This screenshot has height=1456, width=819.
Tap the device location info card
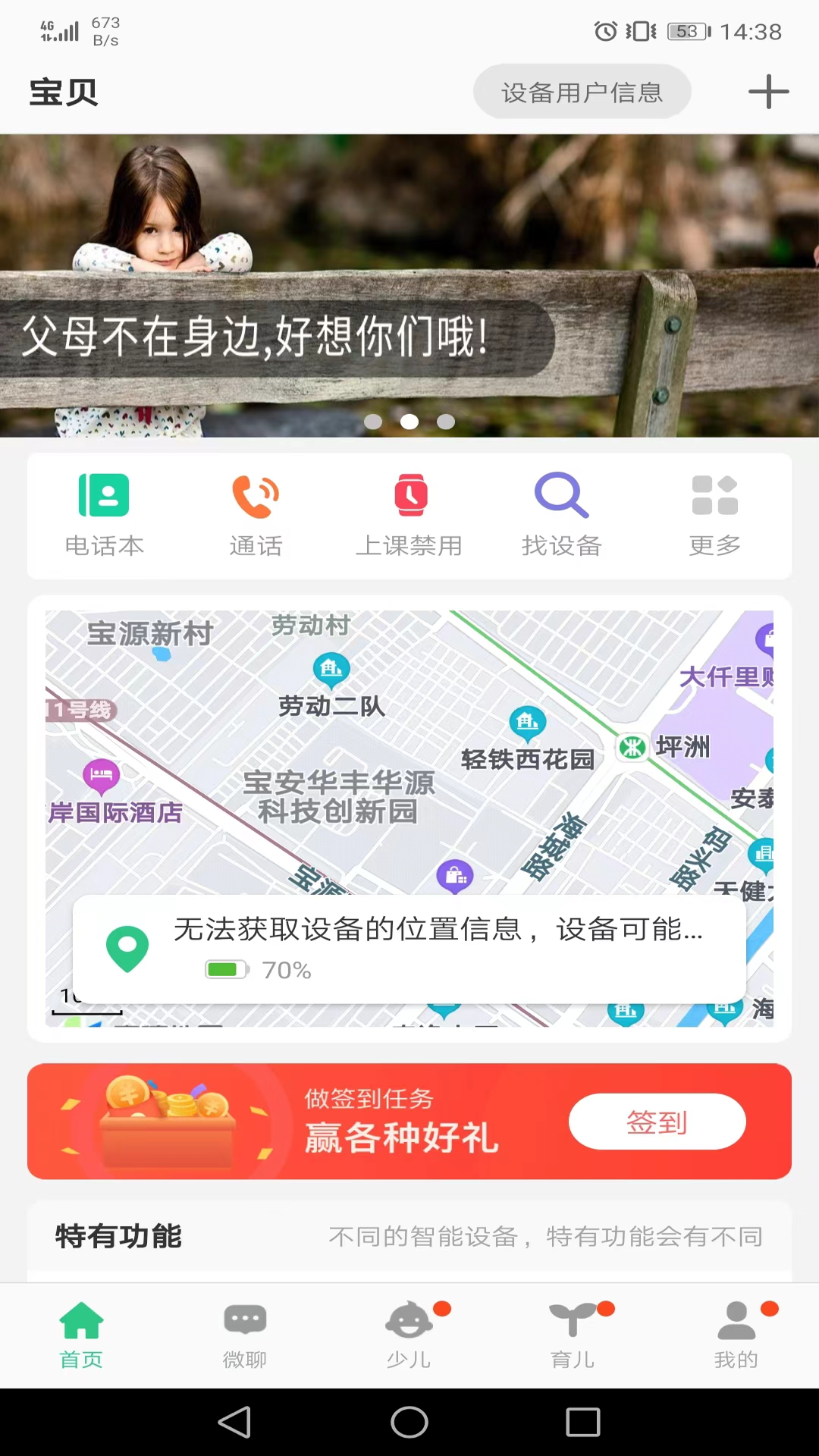pyautogui.click(x=409, y=948)
